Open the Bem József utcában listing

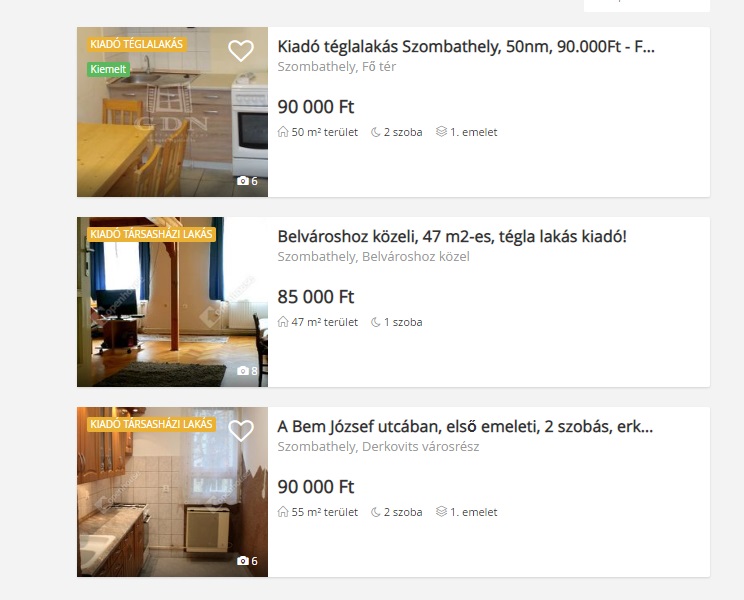(x=465, y=427)
